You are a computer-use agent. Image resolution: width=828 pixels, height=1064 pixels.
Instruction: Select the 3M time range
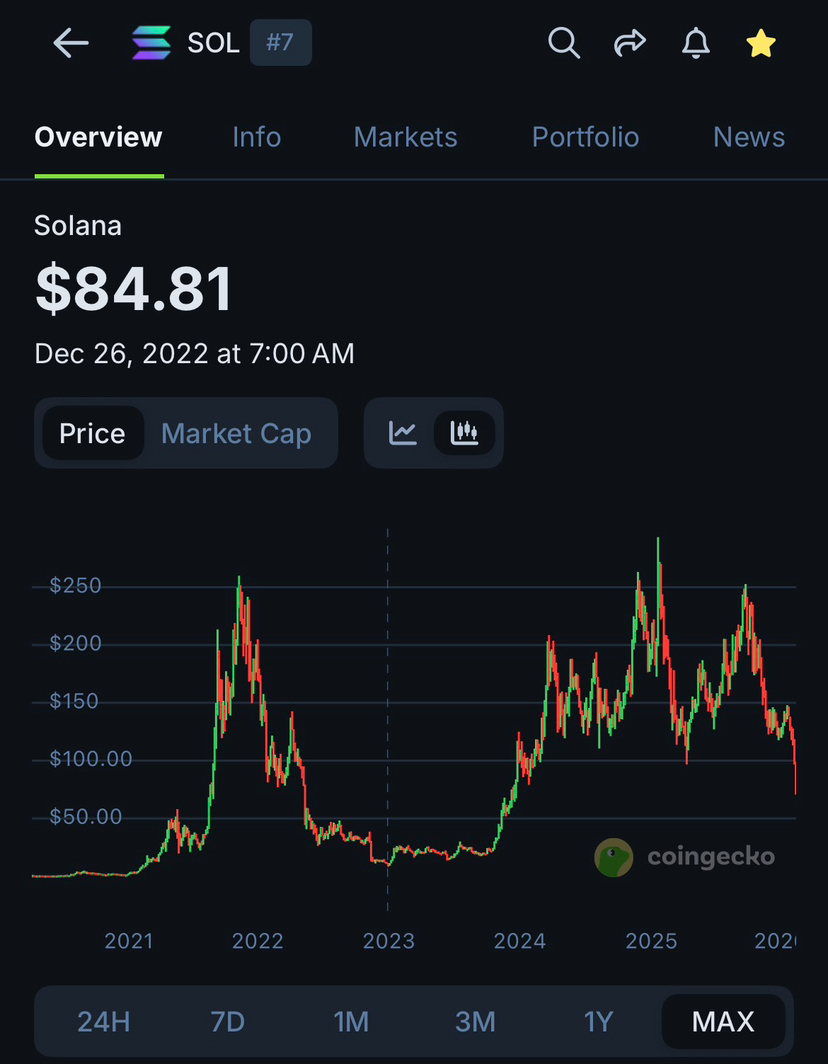tap(475, 1022)
